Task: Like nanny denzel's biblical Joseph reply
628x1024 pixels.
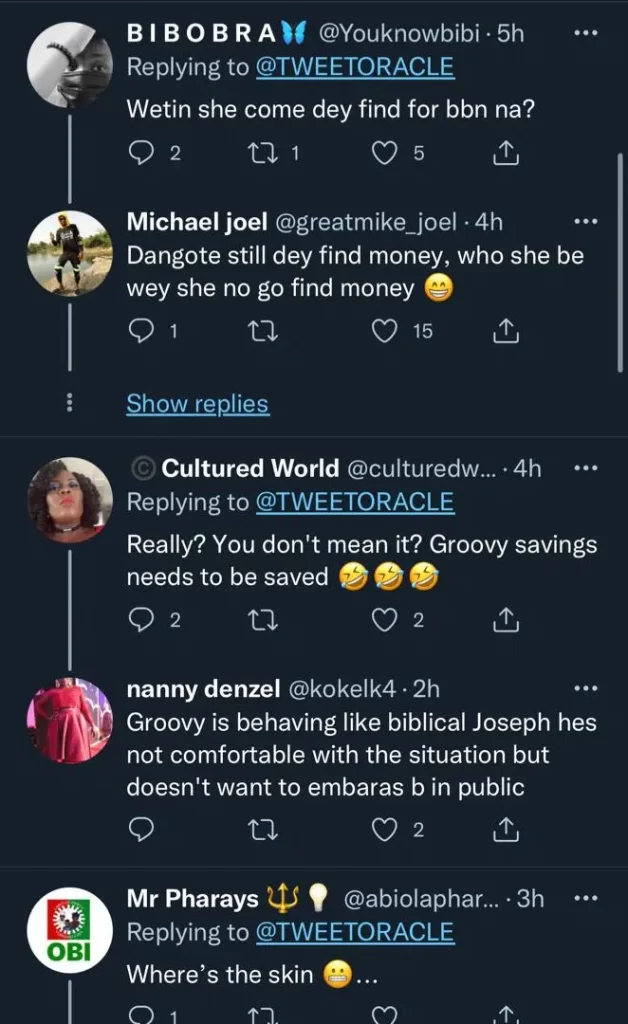Action: 385,829
